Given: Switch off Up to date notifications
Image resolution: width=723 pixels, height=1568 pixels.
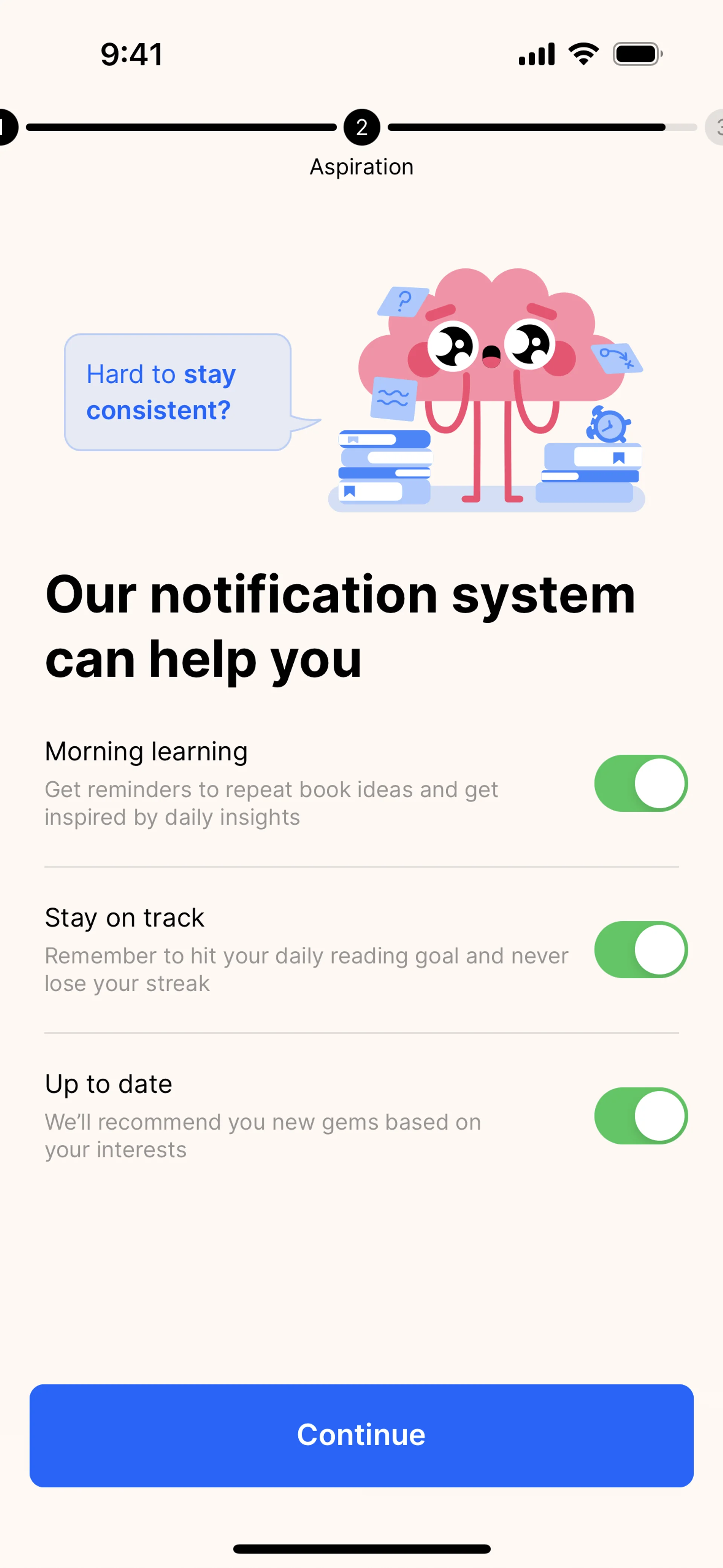Looking at the screenshot, I should pos(641,1116).
